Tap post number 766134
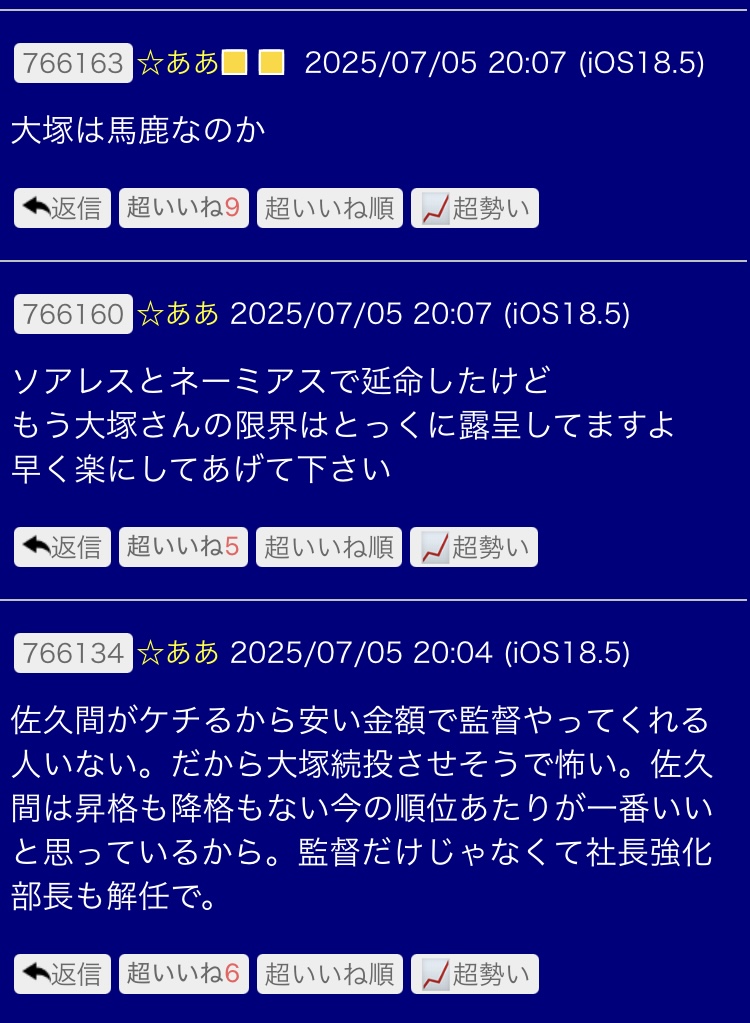This screenshot has height=1023, width=750. (73, 653)
